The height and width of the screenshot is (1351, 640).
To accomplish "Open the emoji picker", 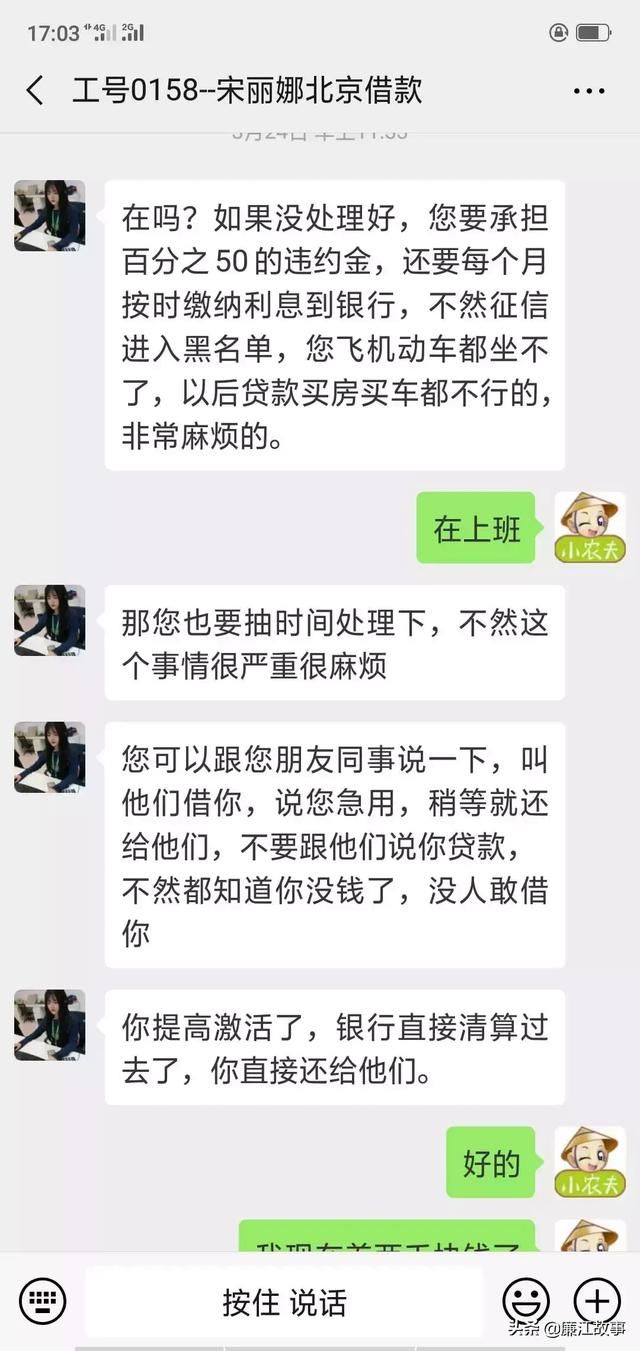I will click(x=526, y=1301).
